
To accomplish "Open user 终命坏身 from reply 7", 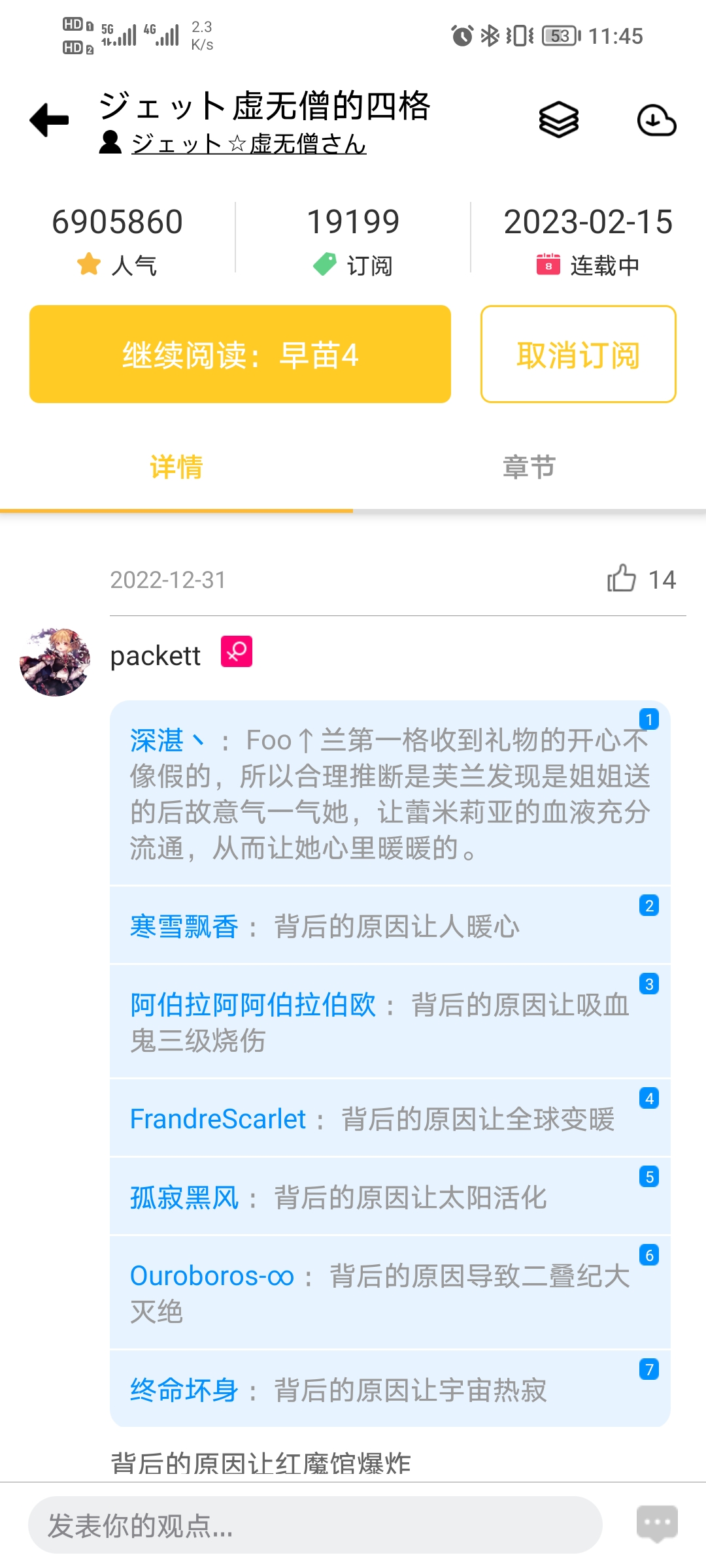I will pyautogui.click(x=184, y=1390).
